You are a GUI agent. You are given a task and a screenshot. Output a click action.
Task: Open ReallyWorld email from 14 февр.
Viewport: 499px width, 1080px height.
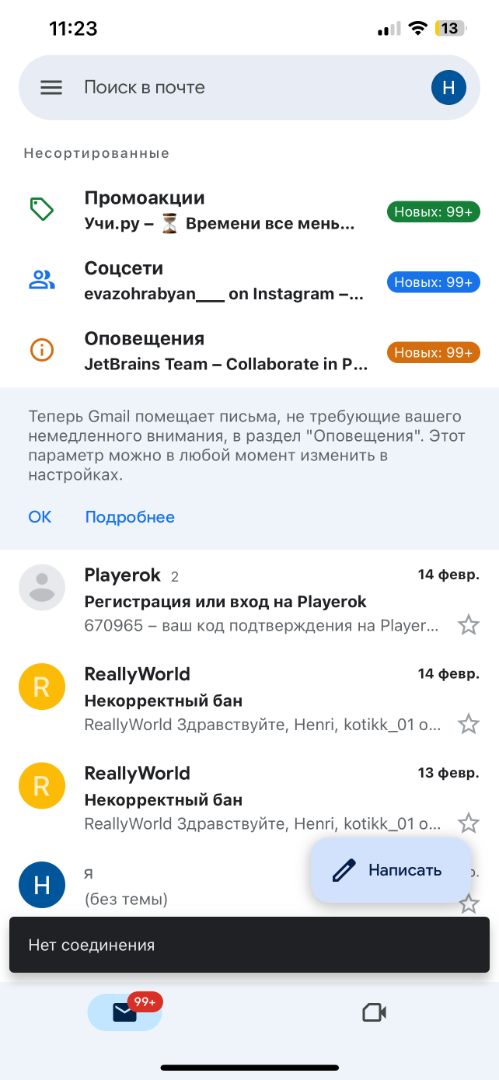250,700
